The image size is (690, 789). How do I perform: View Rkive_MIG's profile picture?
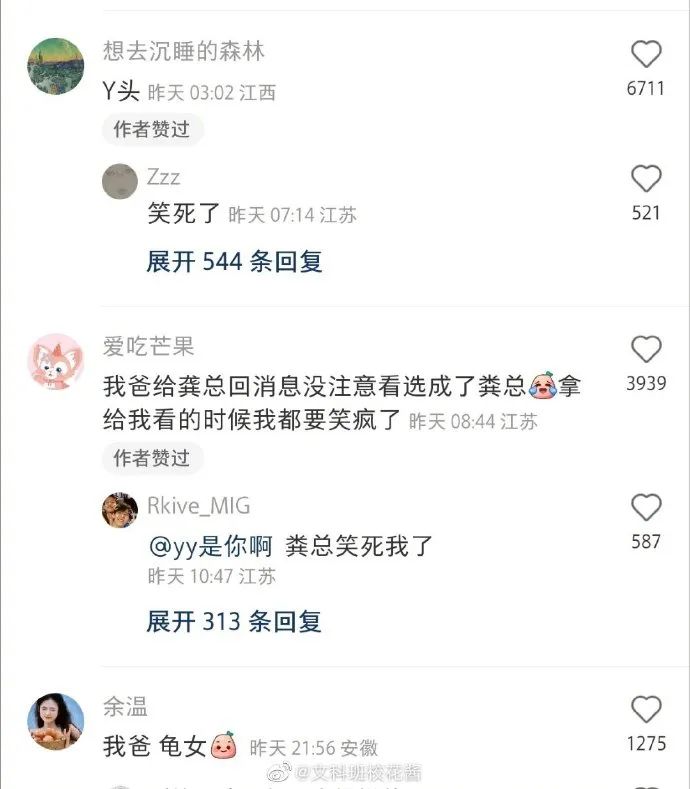click(120, 509)
